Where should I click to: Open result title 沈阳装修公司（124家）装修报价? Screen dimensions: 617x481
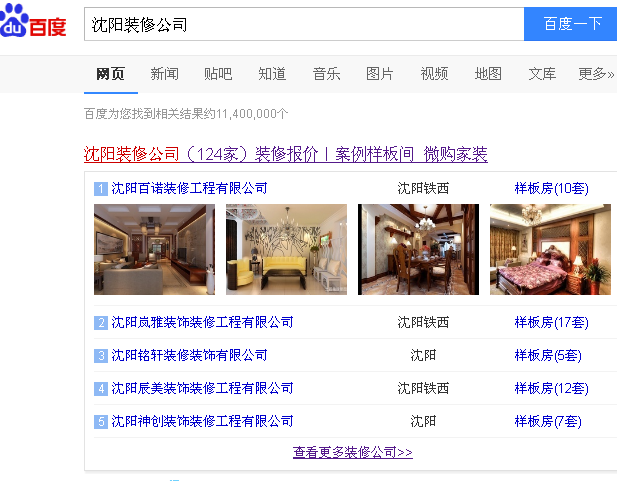(x=286, y=154)
